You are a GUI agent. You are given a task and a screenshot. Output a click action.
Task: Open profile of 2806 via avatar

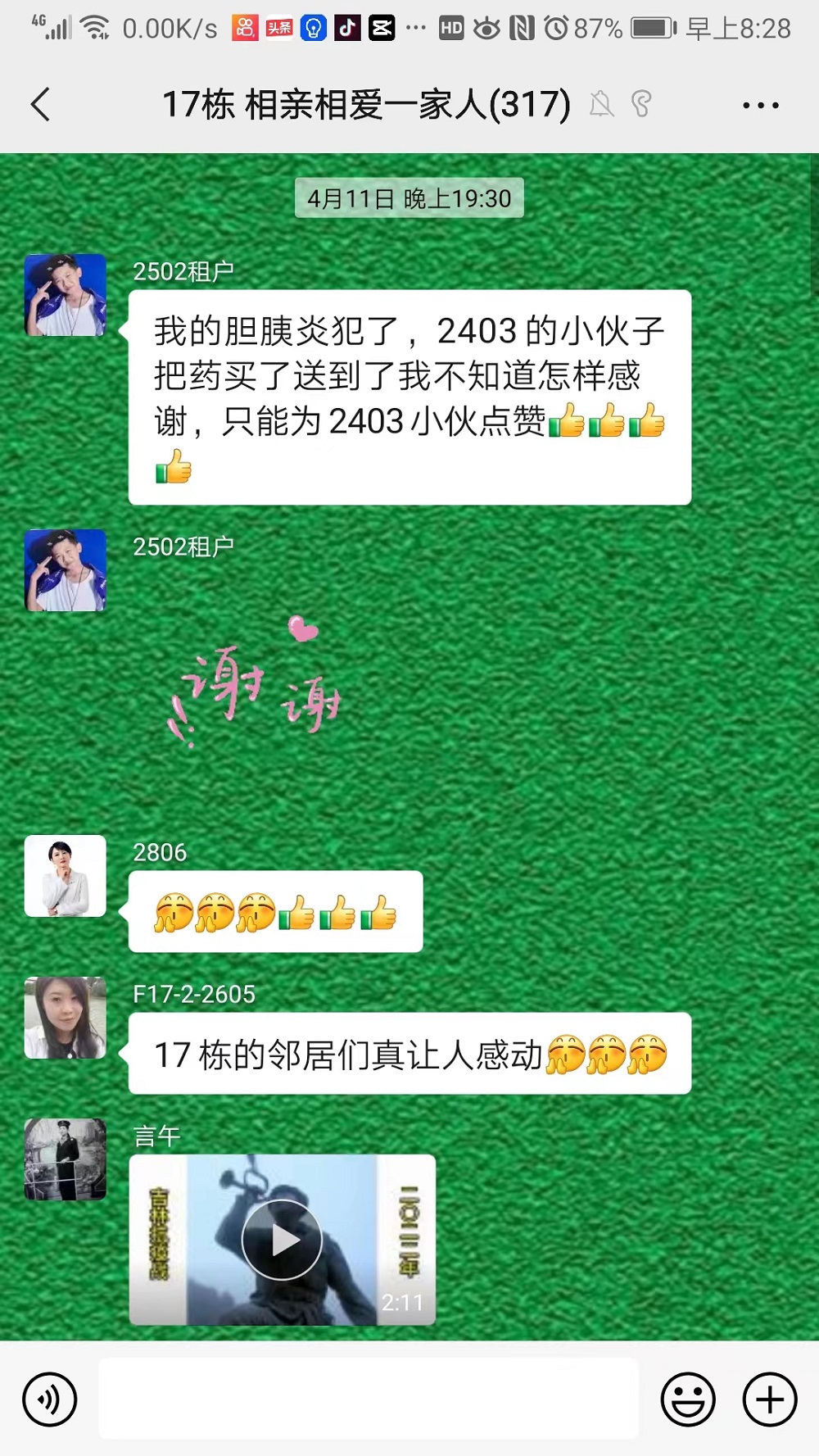point(66,876)
